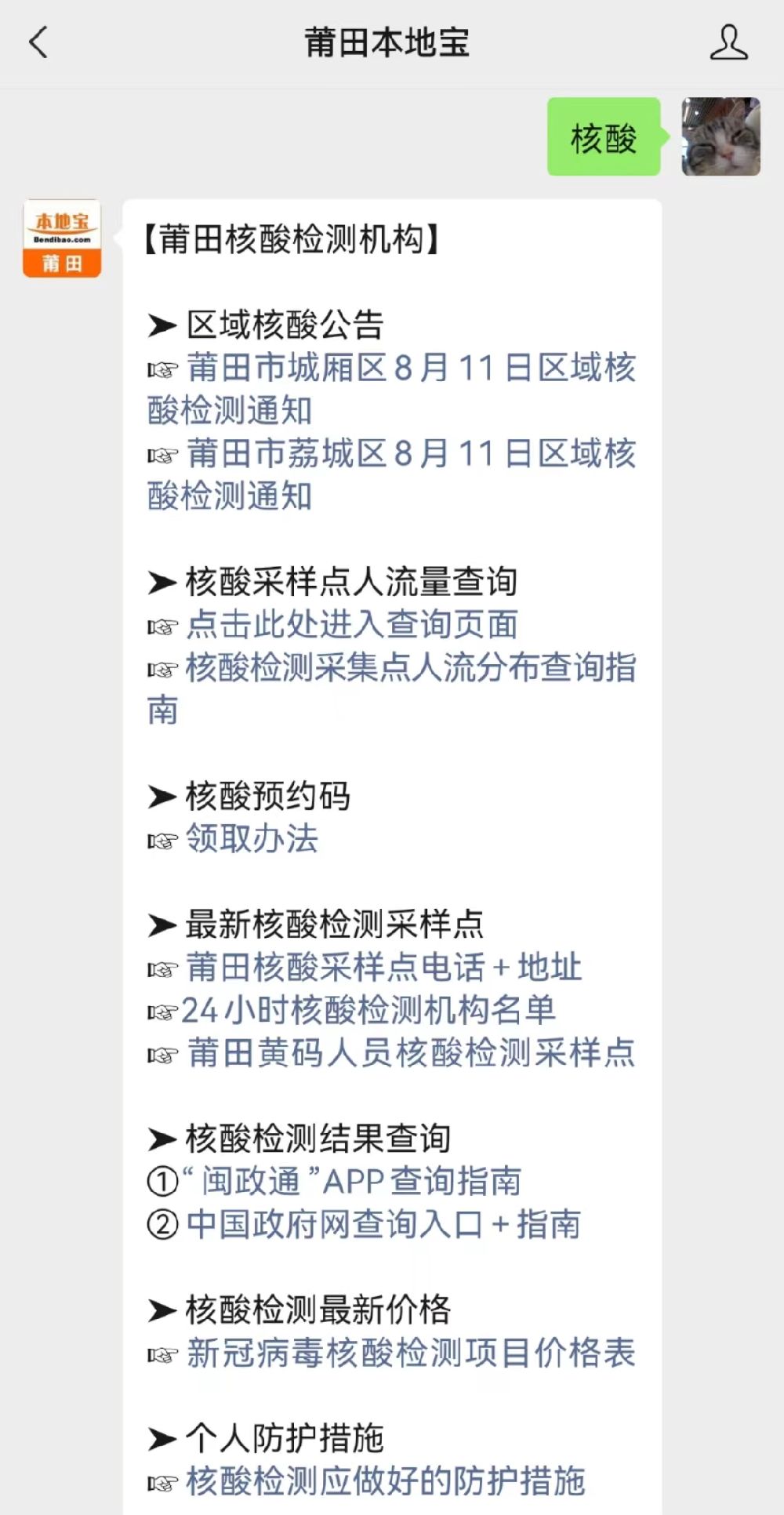784x1515 pixels.
Task: Go back using the top-left arrow
Action: tap(38, 42)
